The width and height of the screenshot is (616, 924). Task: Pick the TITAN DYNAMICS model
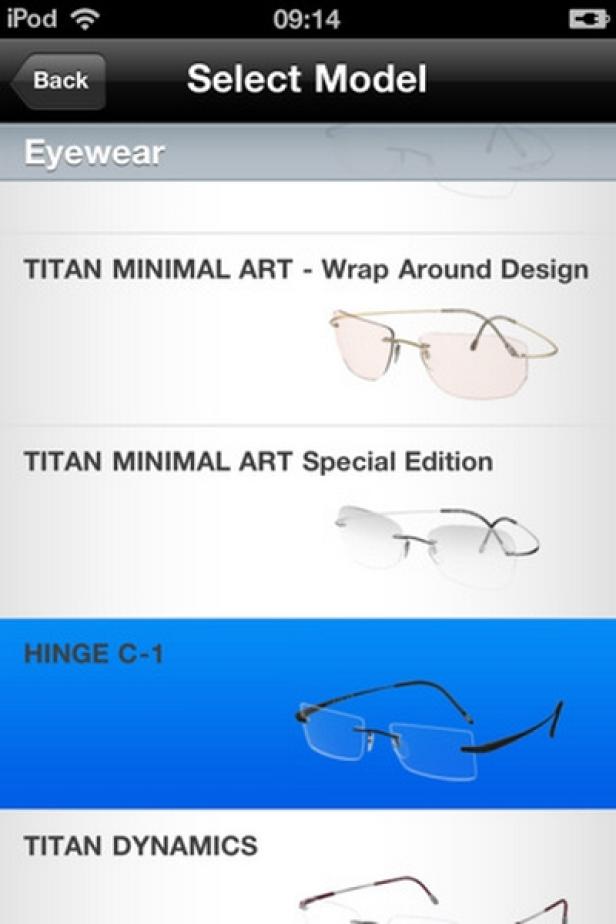[307, 868]
